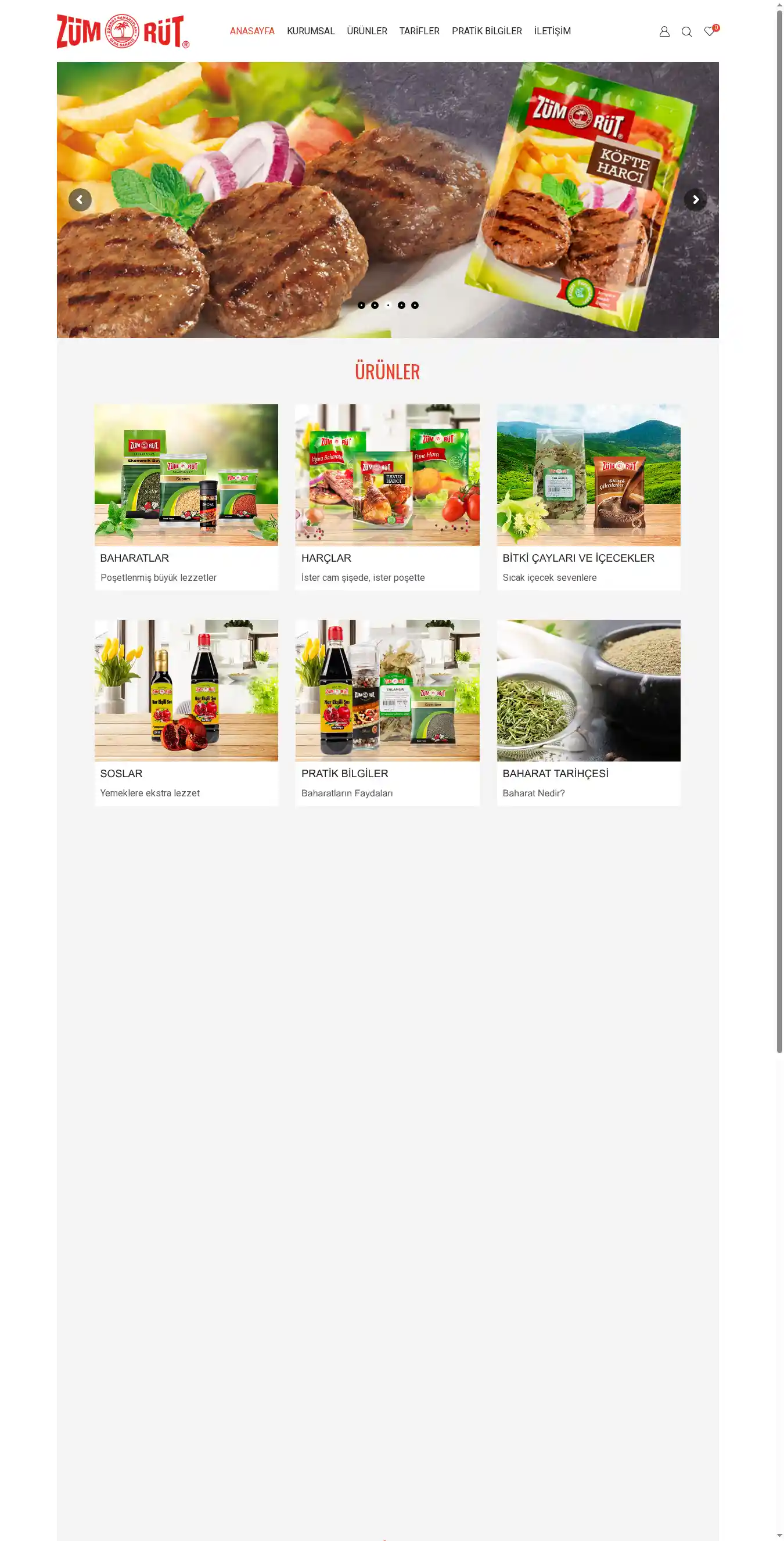784x1541 pixels.
Task: Show the previous slide in the banner
Action: point(80,200)
